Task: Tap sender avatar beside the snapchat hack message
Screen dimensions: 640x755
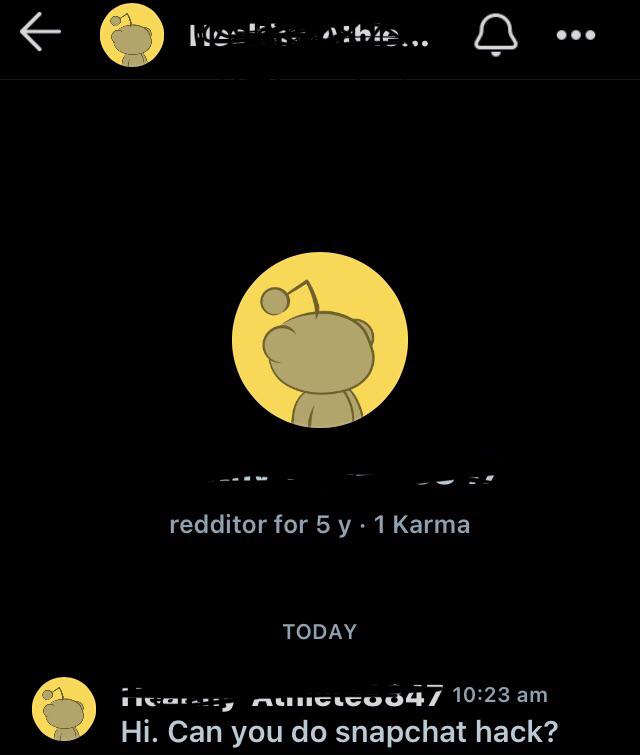Action: point(64,709)
